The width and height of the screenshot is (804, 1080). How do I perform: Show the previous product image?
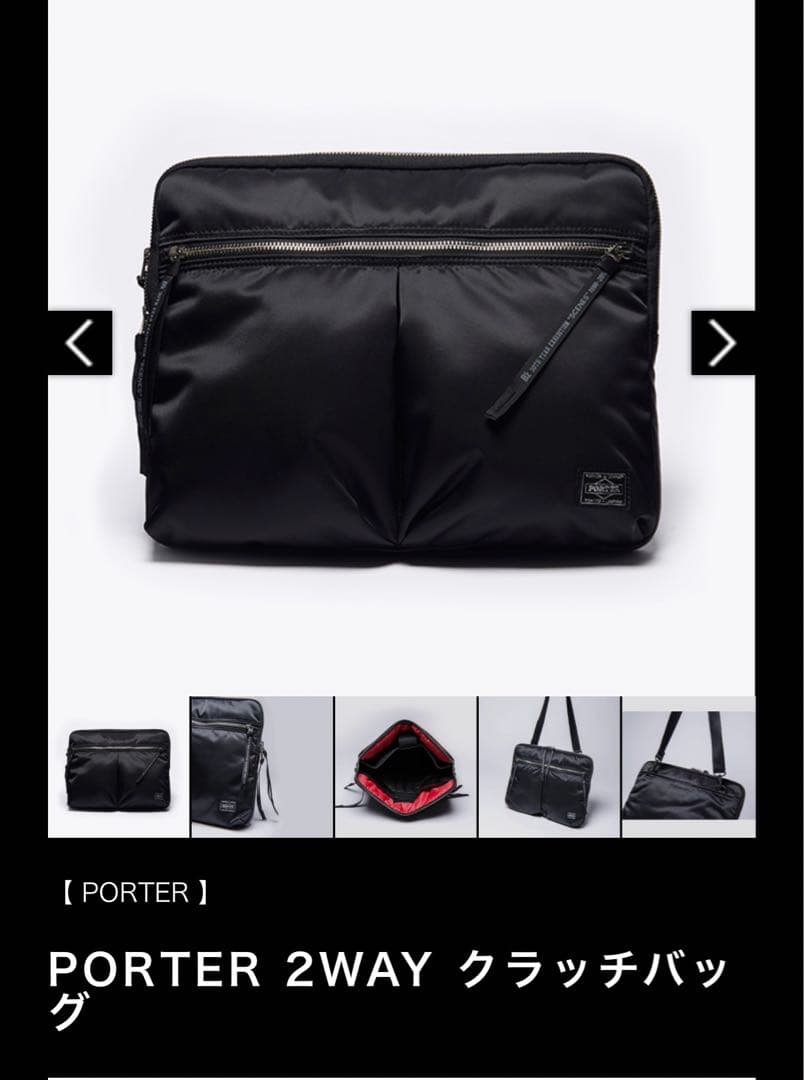(x=79, y=343)
